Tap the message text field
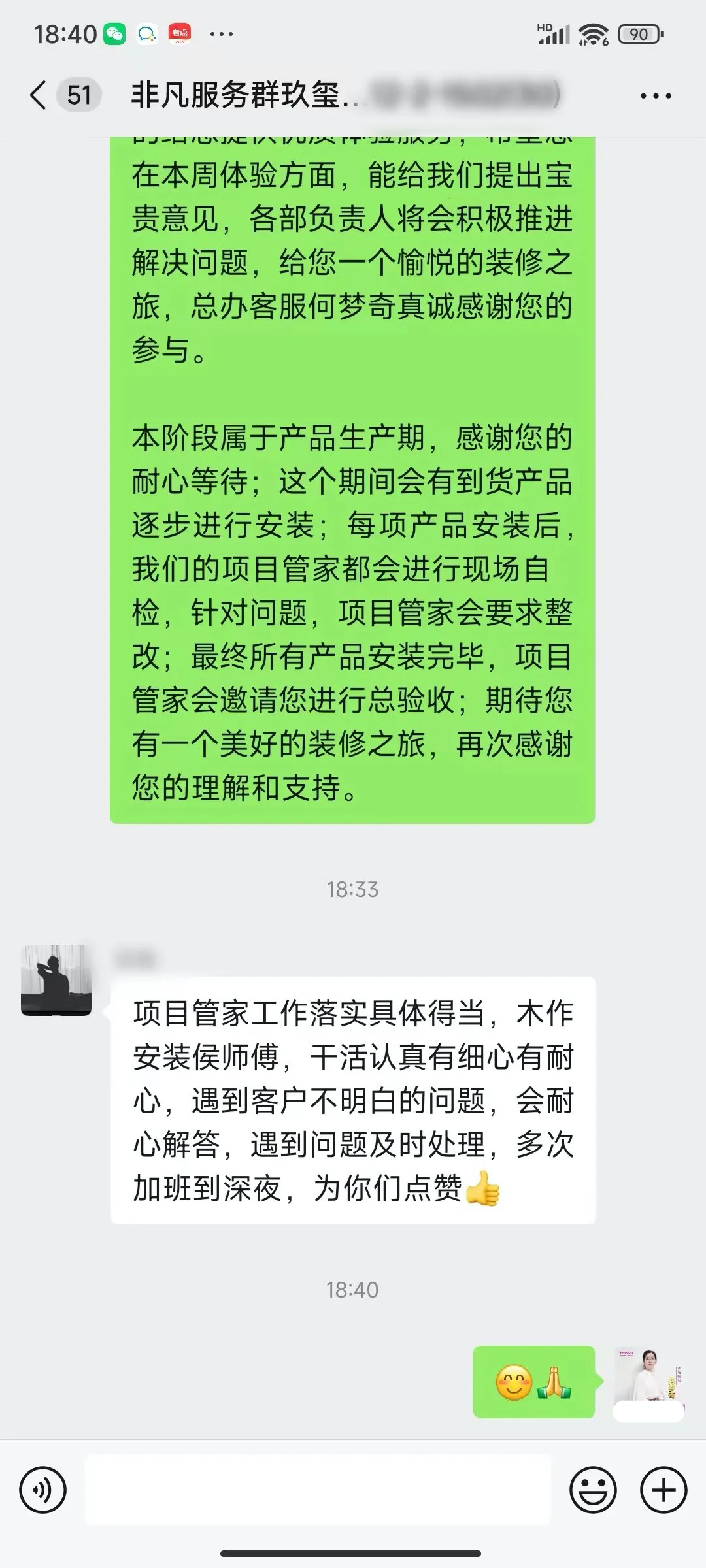This screenshot has width=706, height=1568. (318, 1490)
